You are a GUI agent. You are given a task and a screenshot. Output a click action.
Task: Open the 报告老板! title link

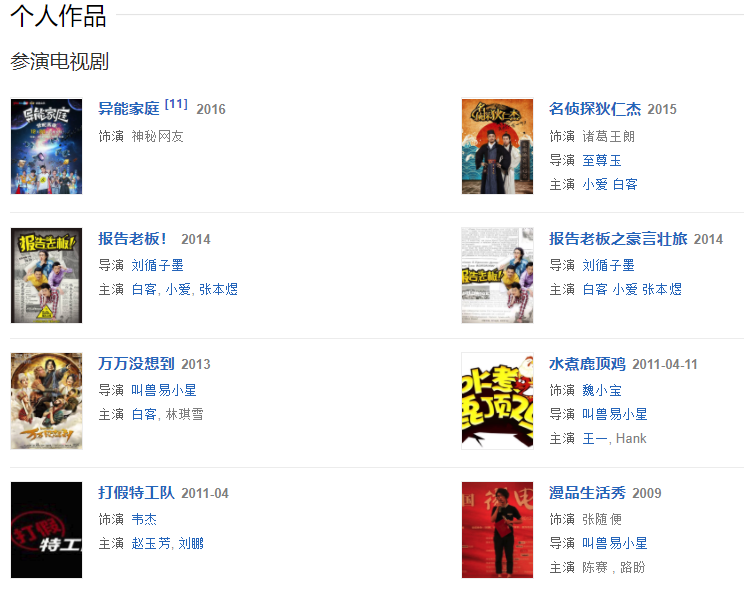[x=133, y=239]
